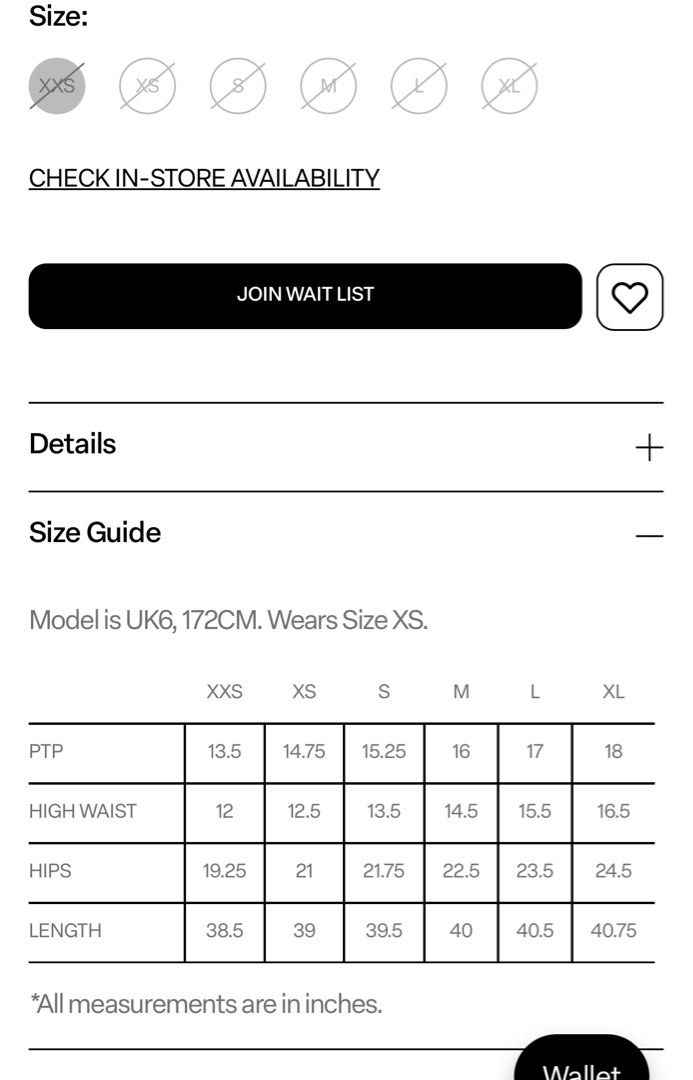
Task: Pick size XL
Action: point(509,86)
